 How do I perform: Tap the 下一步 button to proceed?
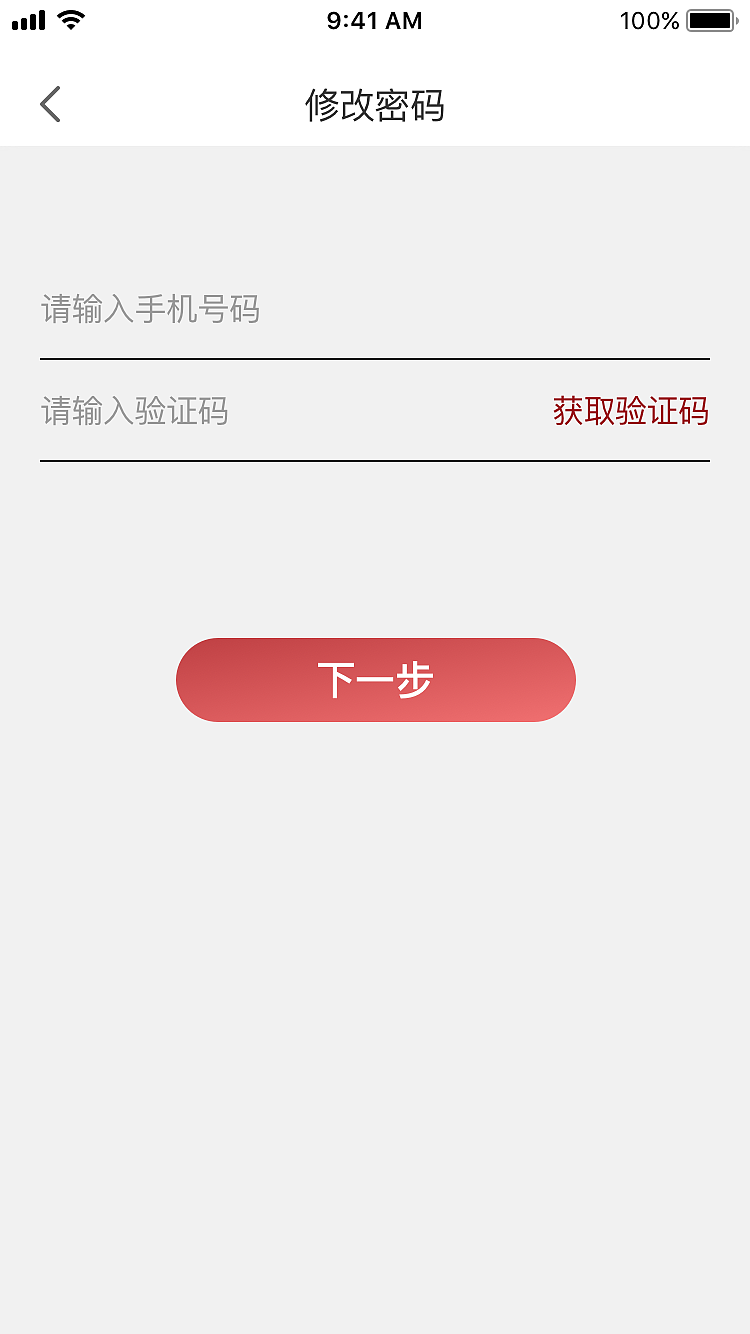tap(375, 680)
